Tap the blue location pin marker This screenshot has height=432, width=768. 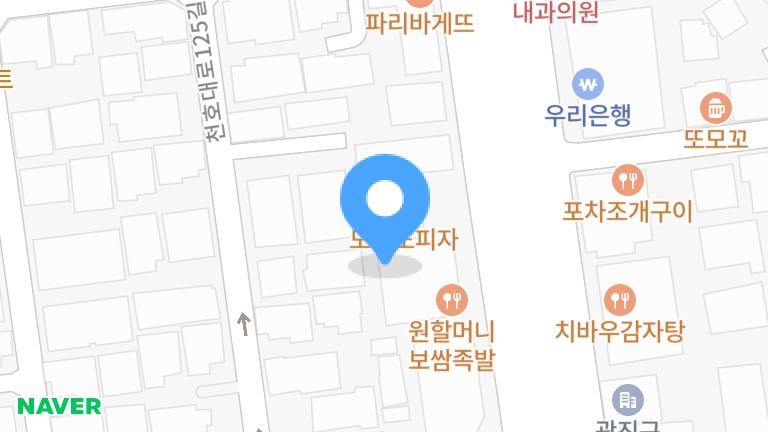385,201
